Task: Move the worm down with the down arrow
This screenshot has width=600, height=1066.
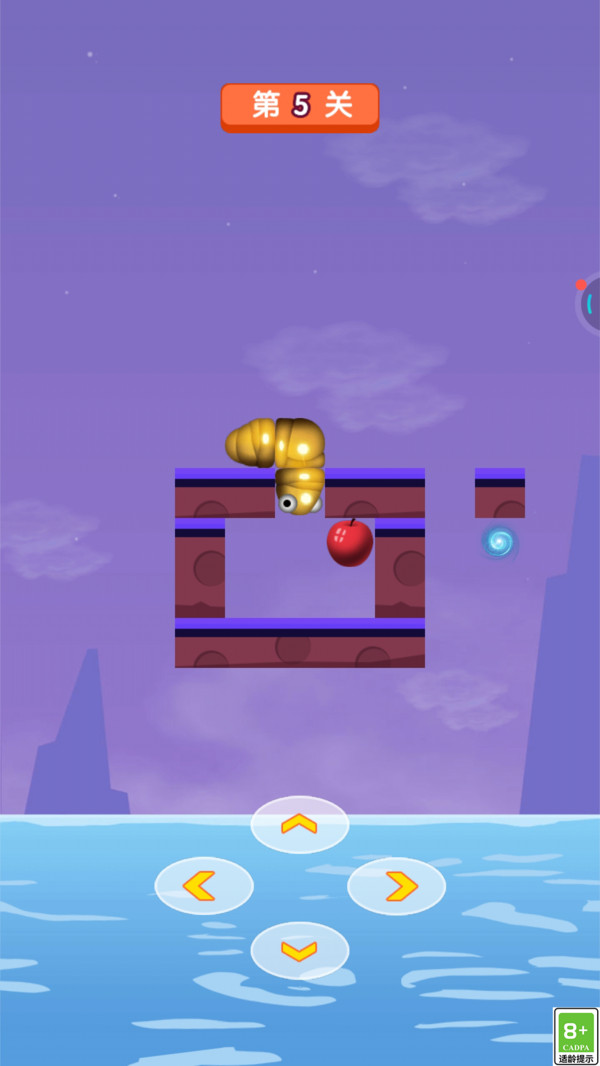Action: [x=300, y=950]
